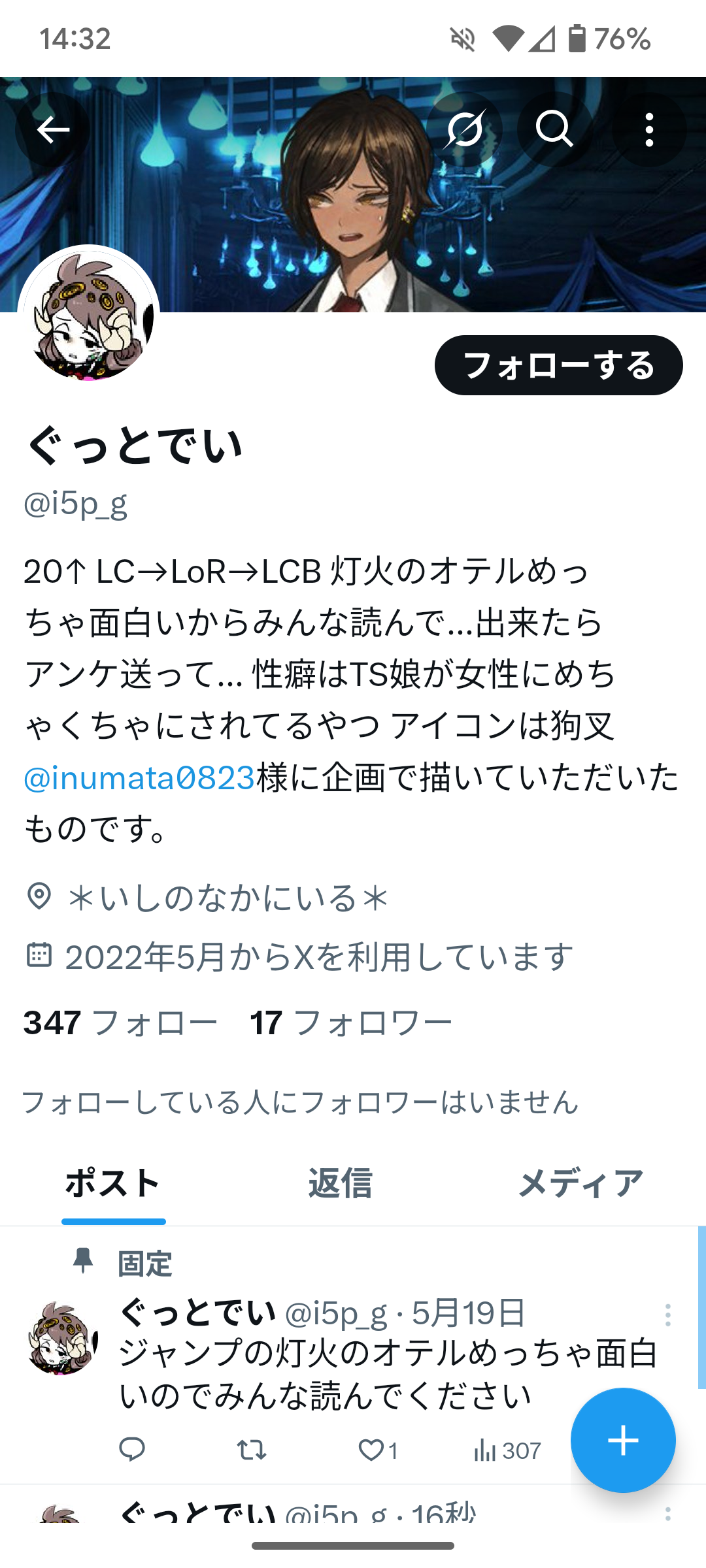
Task: View the profile avatar picture
Action: [89, 315]
